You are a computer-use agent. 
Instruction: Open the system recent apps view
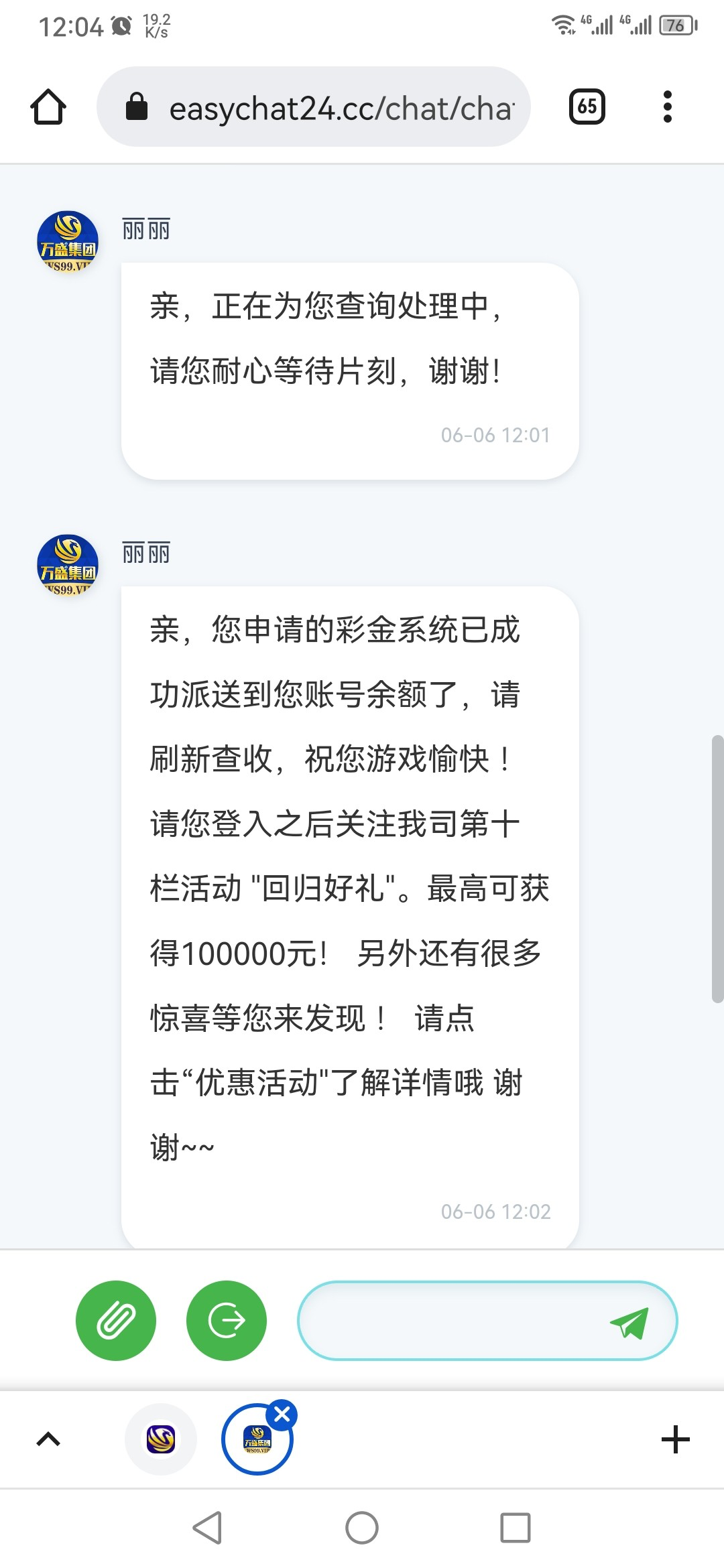pos(515,1528)
